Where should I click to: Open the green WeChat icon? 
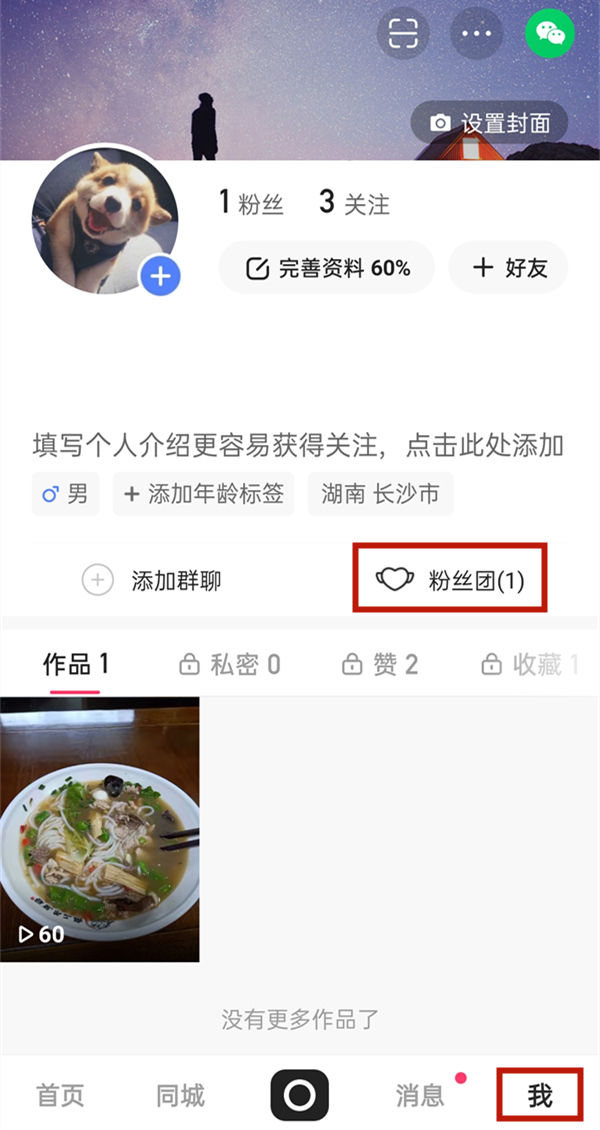coord(550,35)
